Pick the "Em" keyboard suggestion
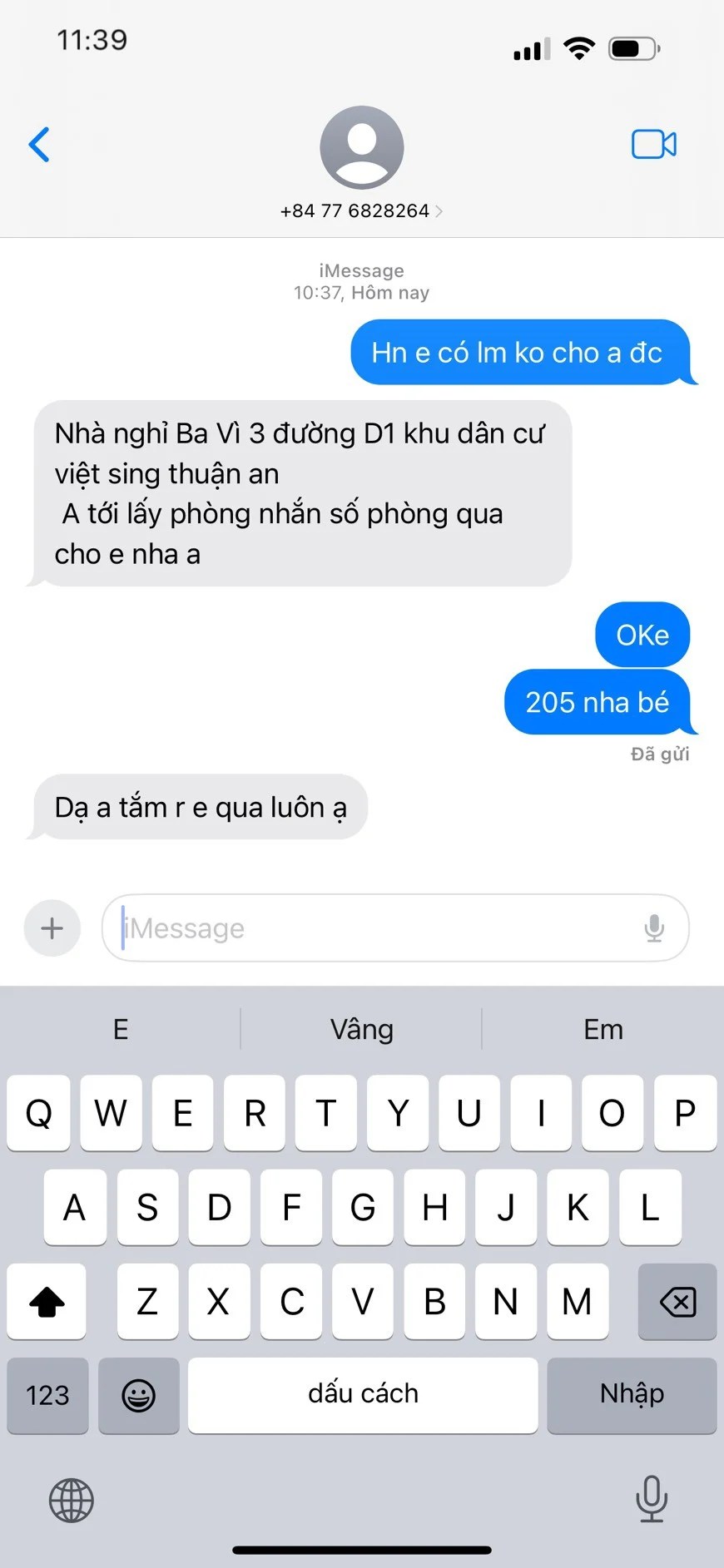724x1568 pixels. point(603,1030)
